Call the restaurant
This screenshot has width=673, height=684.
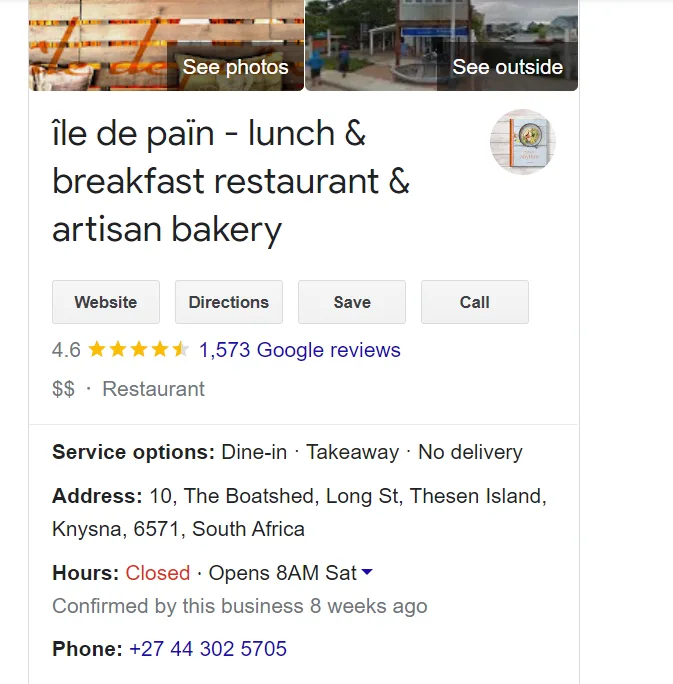tap(475, 302)
